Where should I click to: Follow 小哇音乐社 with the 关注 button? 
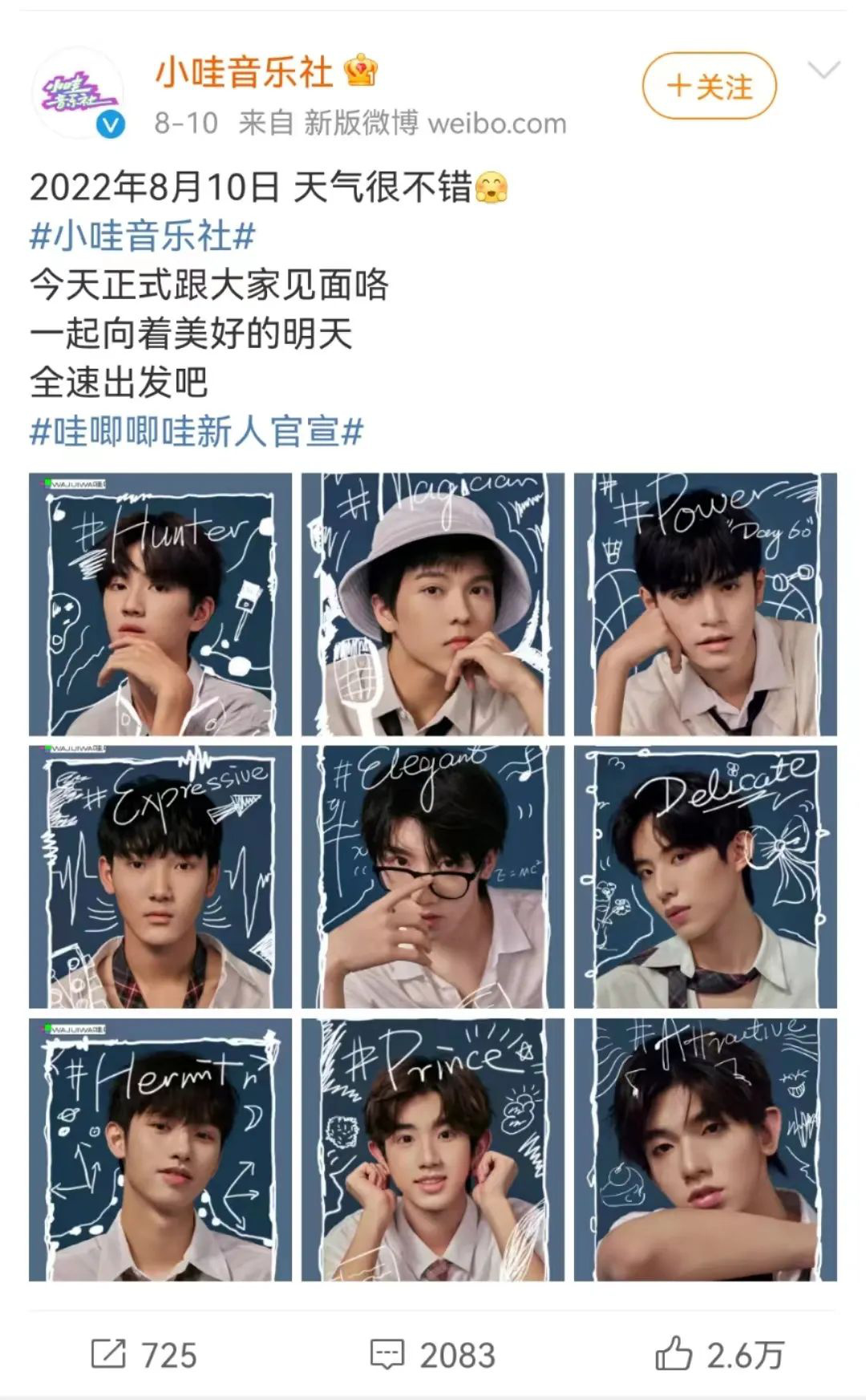click(709, 87)
